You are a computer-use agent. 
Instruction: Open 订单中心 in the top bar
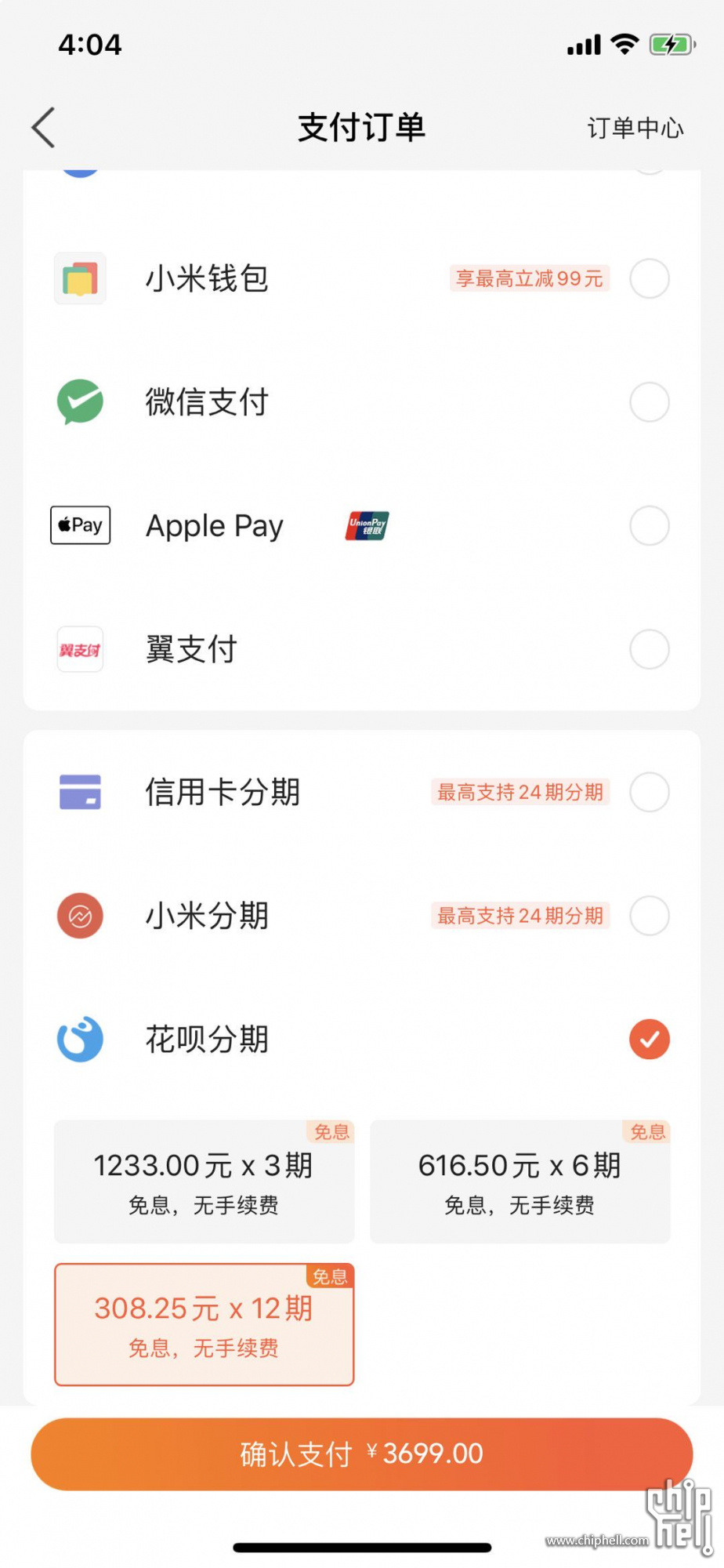pos(635,128)
